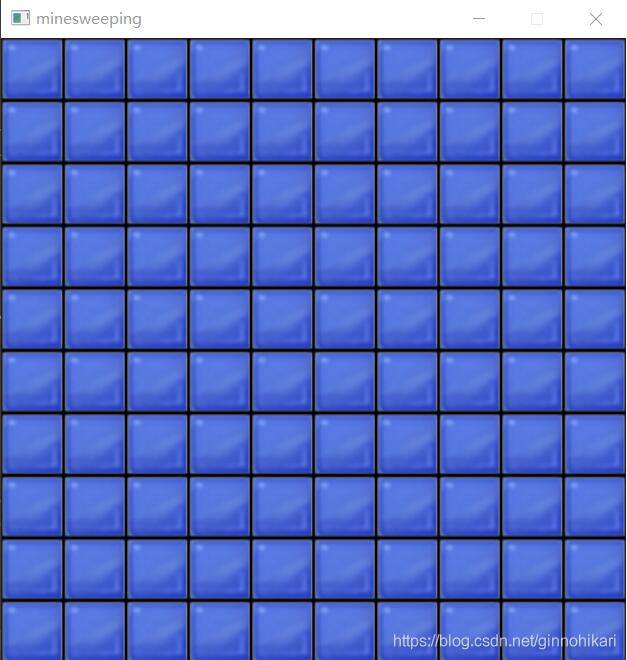Open the bottom-left corner tile

click(32, 630)
